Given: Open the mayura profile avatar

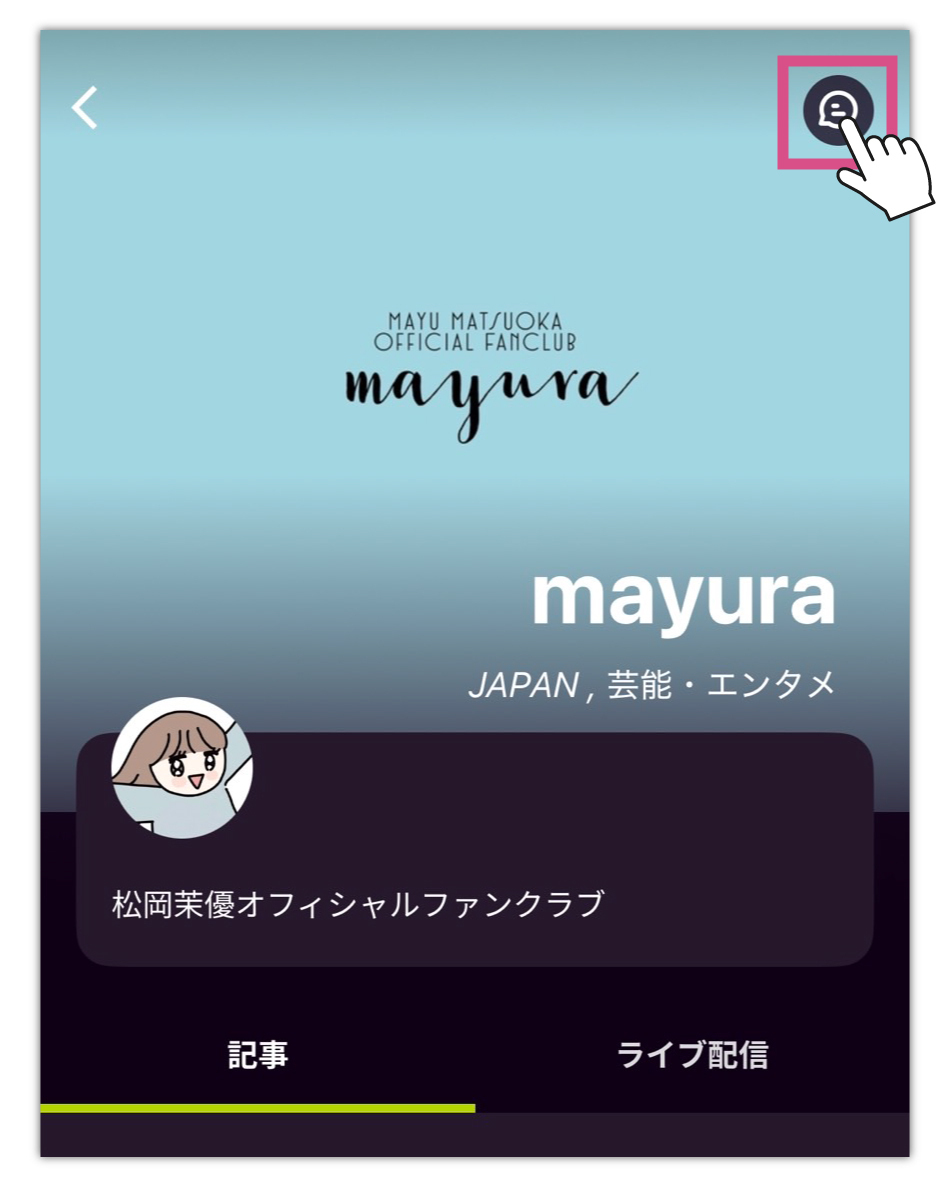Looking at the screenshot, I should pos(182,767).
